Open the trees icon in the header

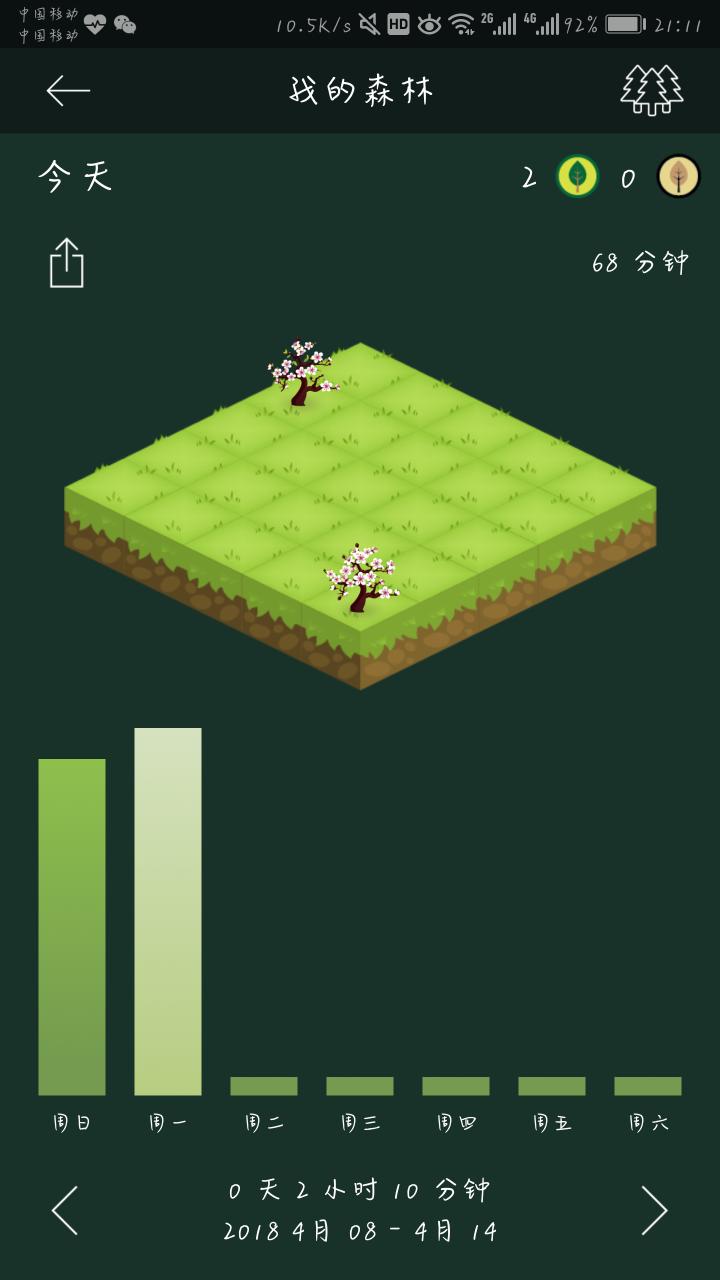pos(651,90)
